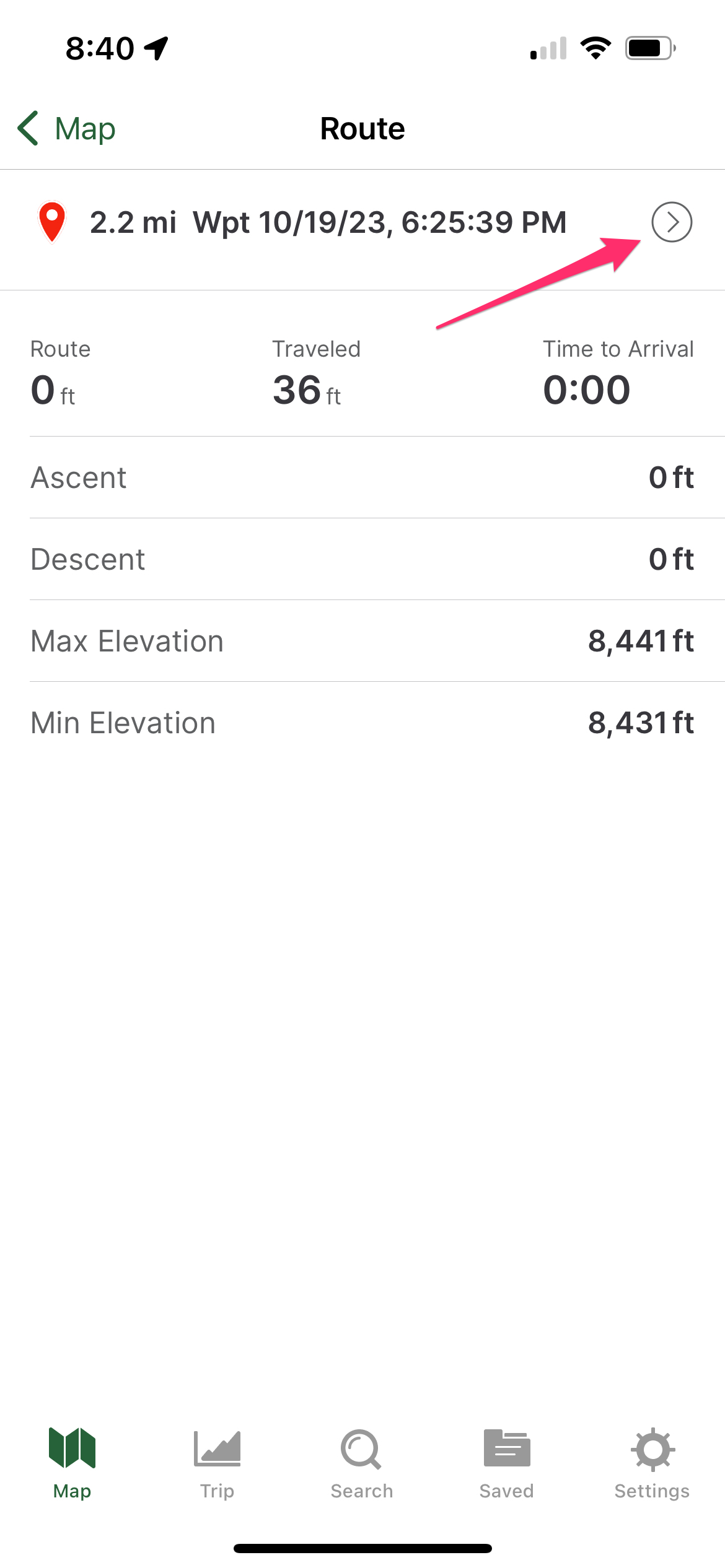
Task: Open waypoint details chevron
Action: 671,222
